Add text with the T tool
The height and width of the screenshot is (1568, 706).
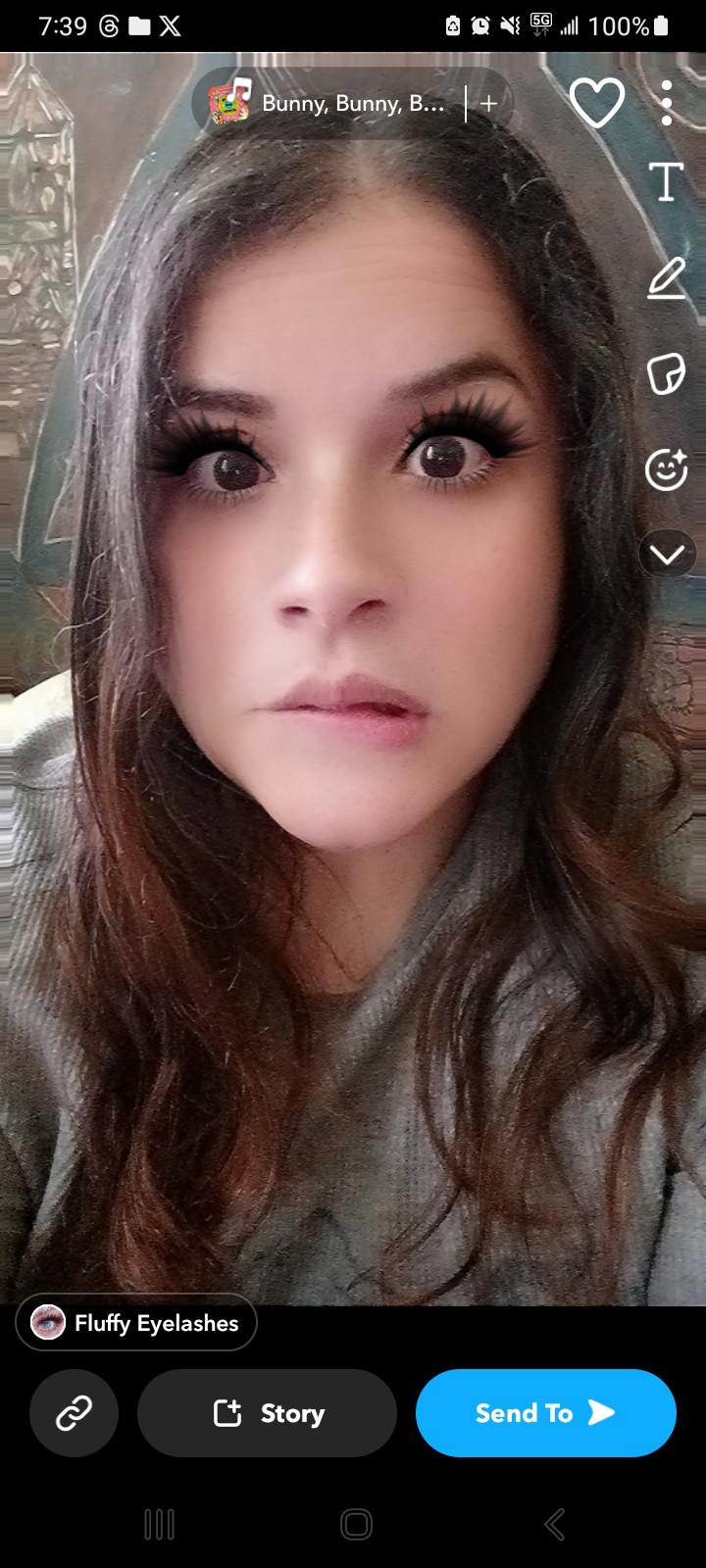[666, 182]
